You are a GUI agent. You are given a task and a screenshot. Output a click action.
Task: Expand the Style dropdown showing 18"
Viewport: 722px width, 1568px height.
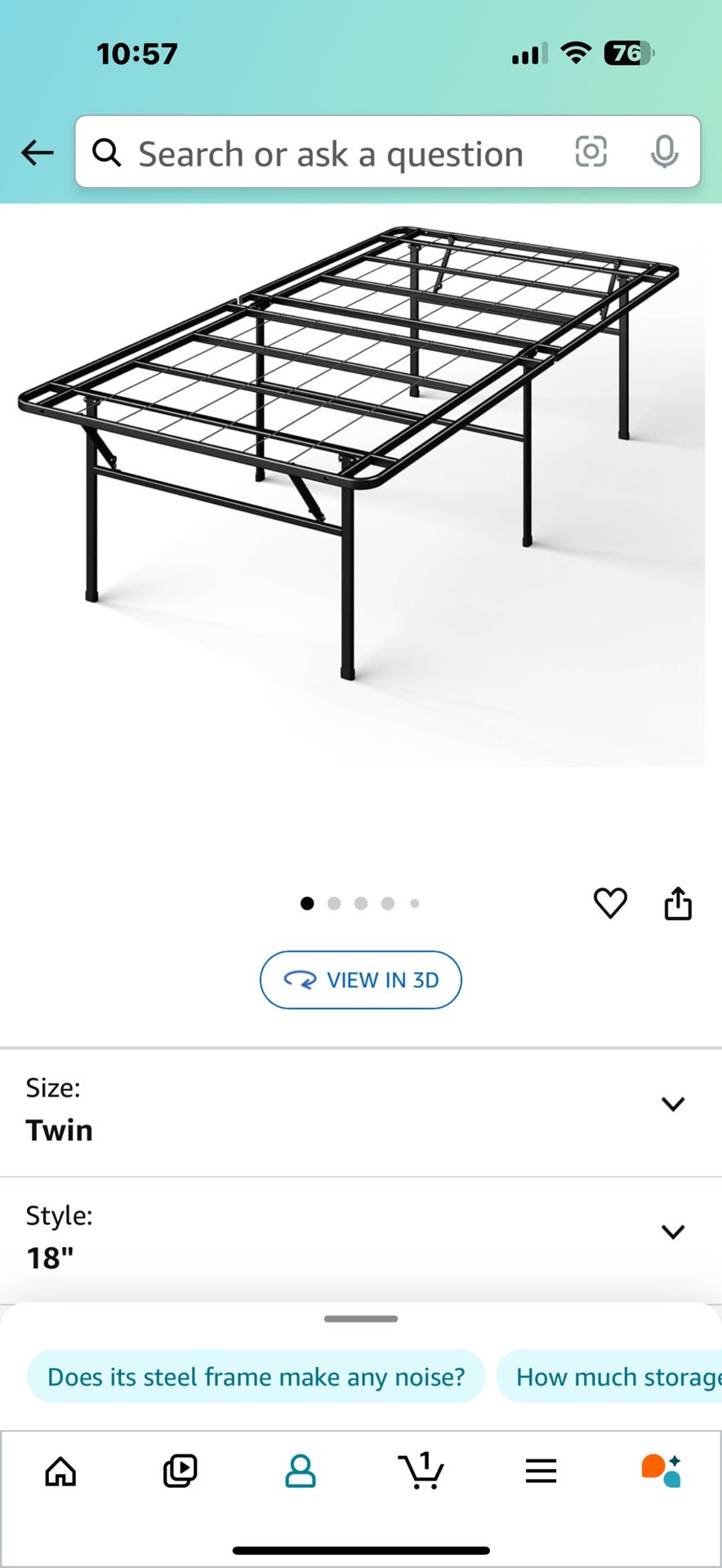click(672, 1232)
